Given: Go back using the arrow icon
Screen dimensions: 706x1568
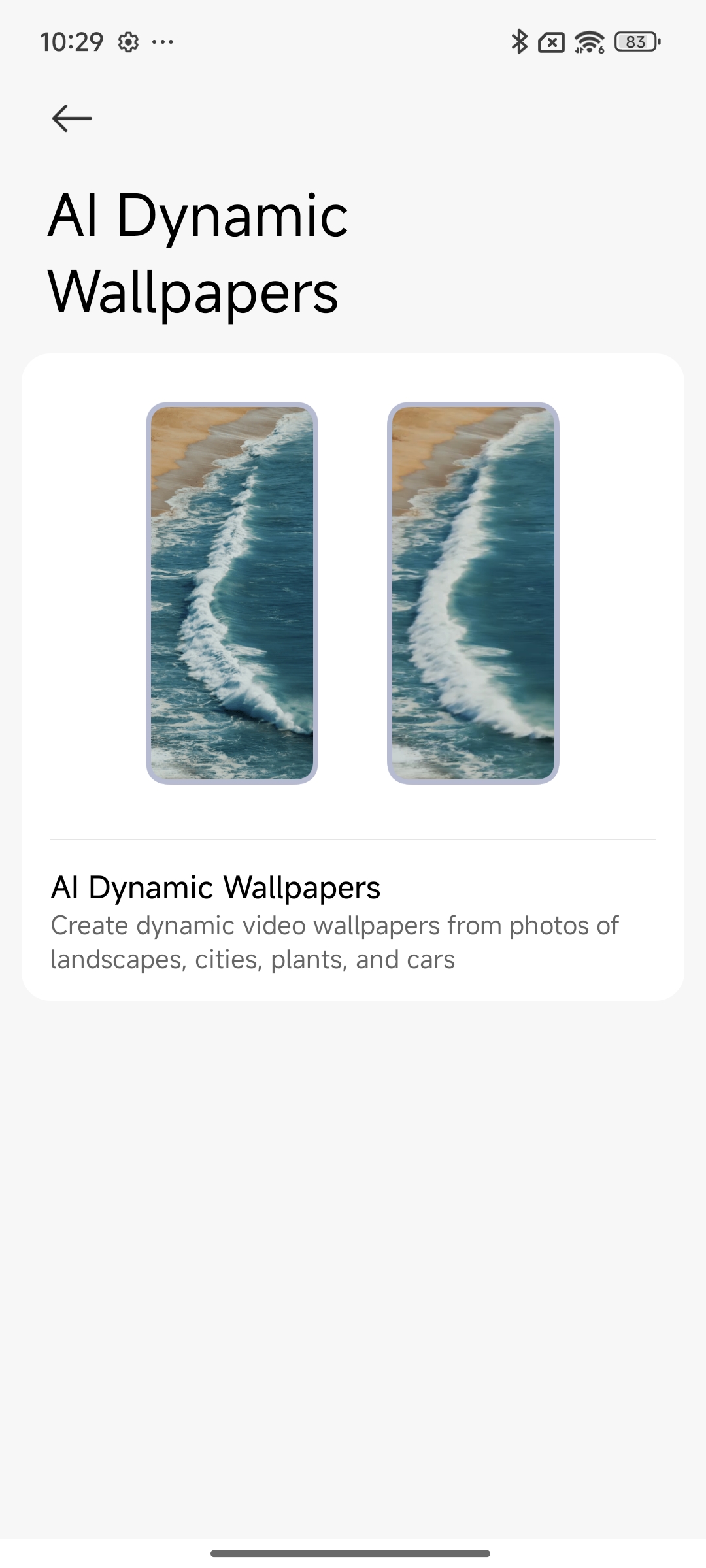Looking at the screenshot, I should (72, 118).
